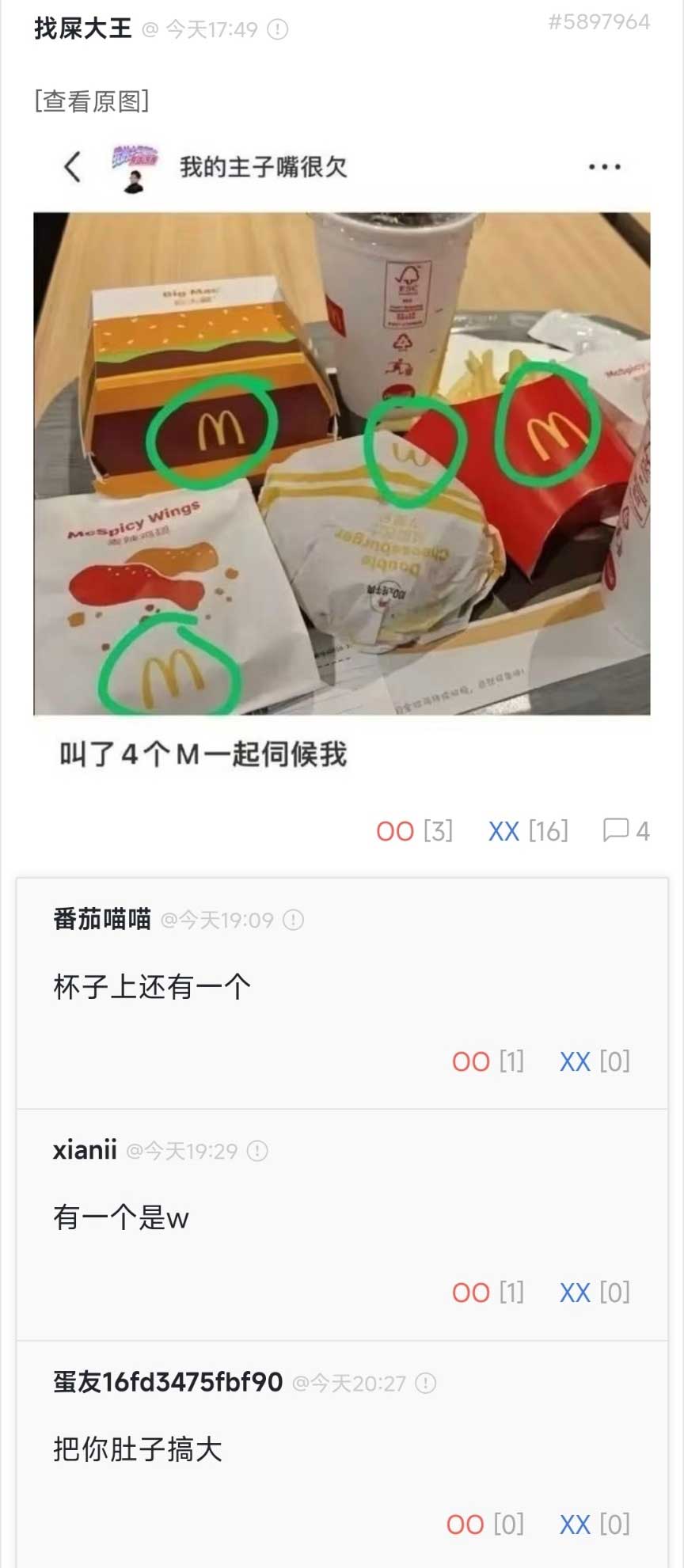Tap the info icon beside xianii's timestamp

tap(257, 1151)
